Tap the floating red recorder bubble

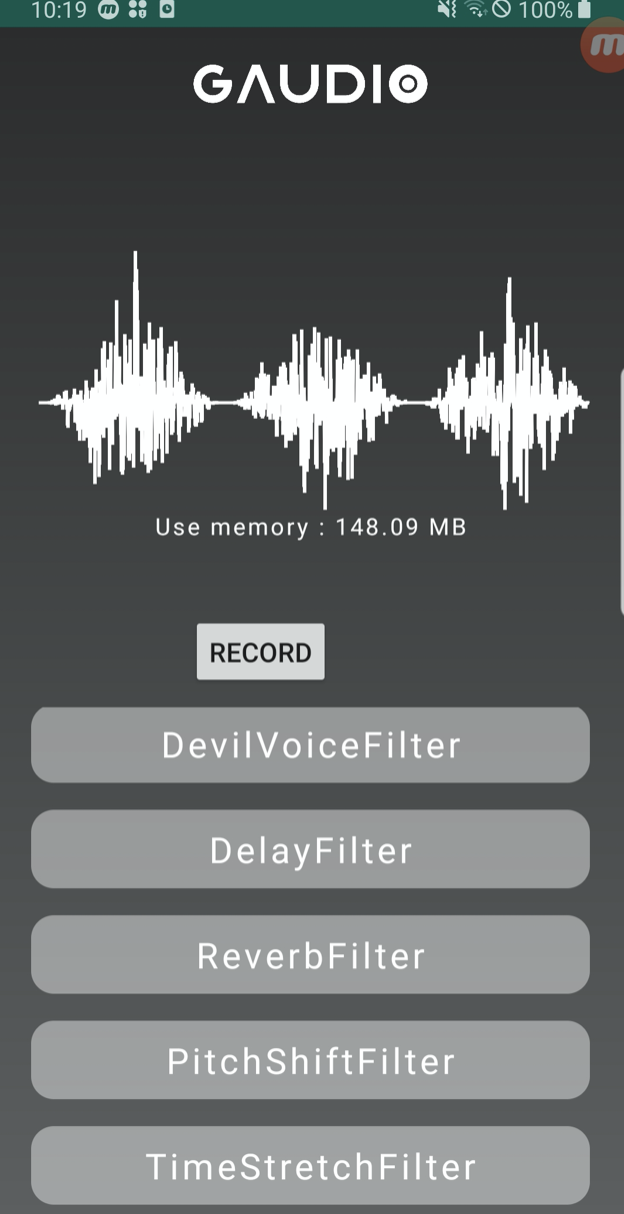[x=604, y=45]
